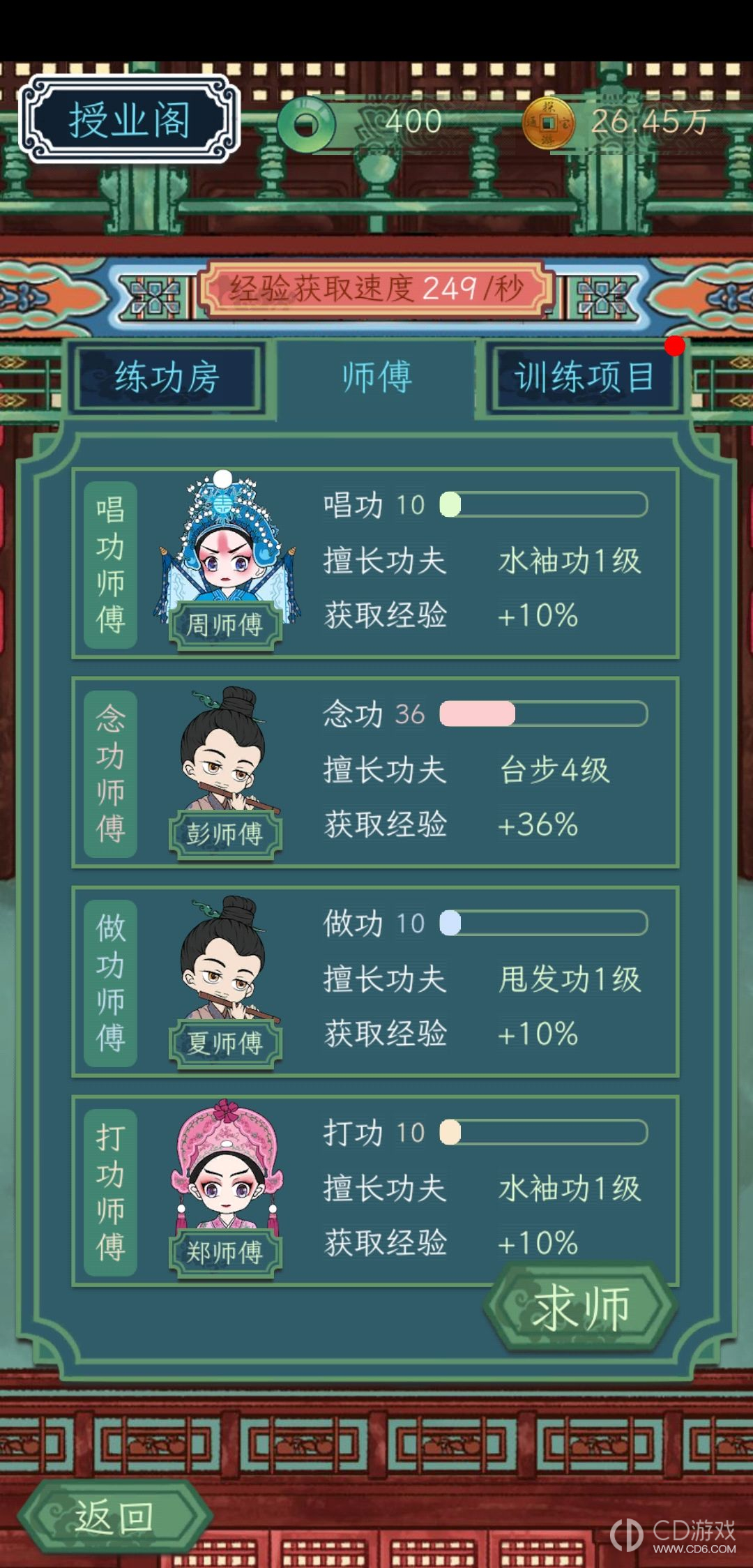Select 夏师傅 acting master card
This screenshot has height=1568, width=753.
[x=375, y=981]
